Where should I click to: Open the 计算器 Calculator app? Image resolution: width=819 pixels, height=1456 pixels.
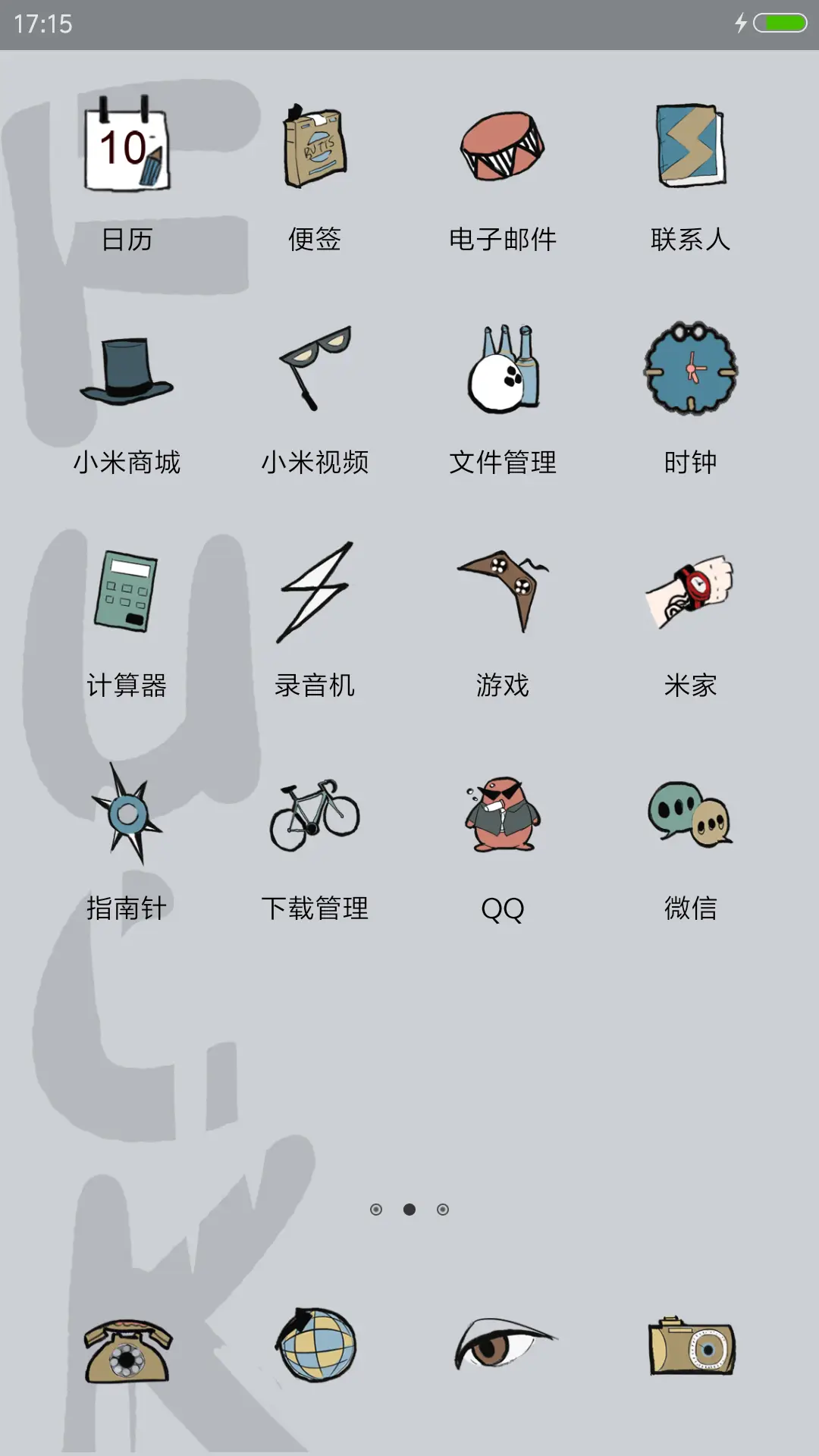(x=127, y=595)
